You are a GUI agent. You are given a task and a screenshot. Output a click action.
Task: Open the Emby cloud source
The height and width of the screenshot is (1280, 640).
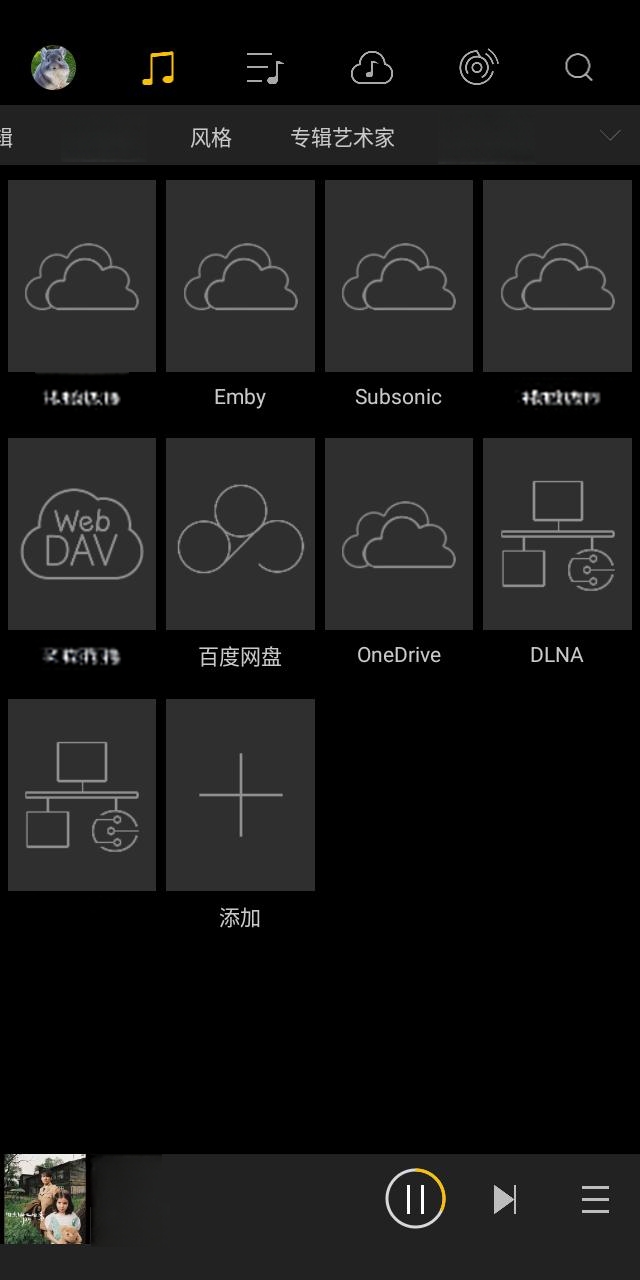pos(240,276)
